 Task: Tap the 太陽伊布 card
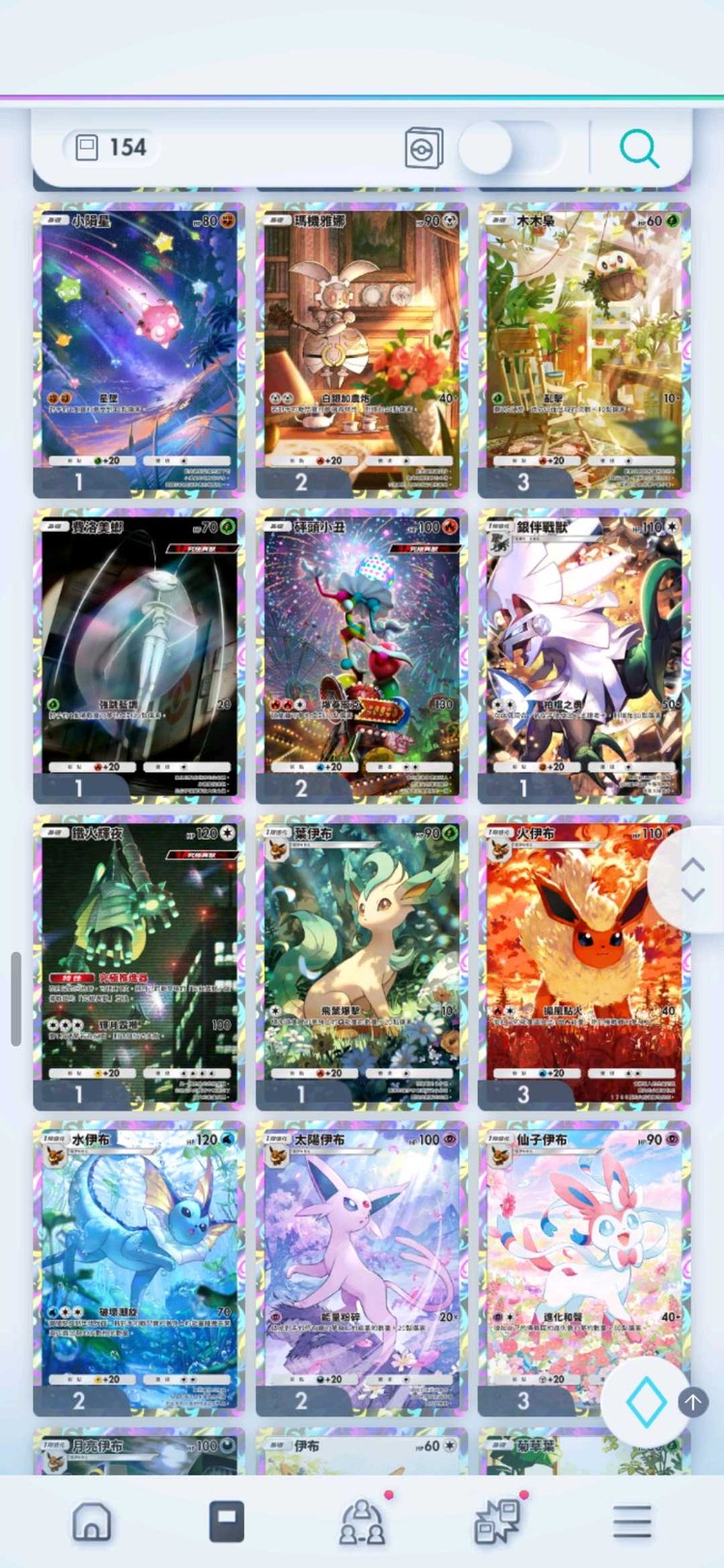pos(361,1266)
